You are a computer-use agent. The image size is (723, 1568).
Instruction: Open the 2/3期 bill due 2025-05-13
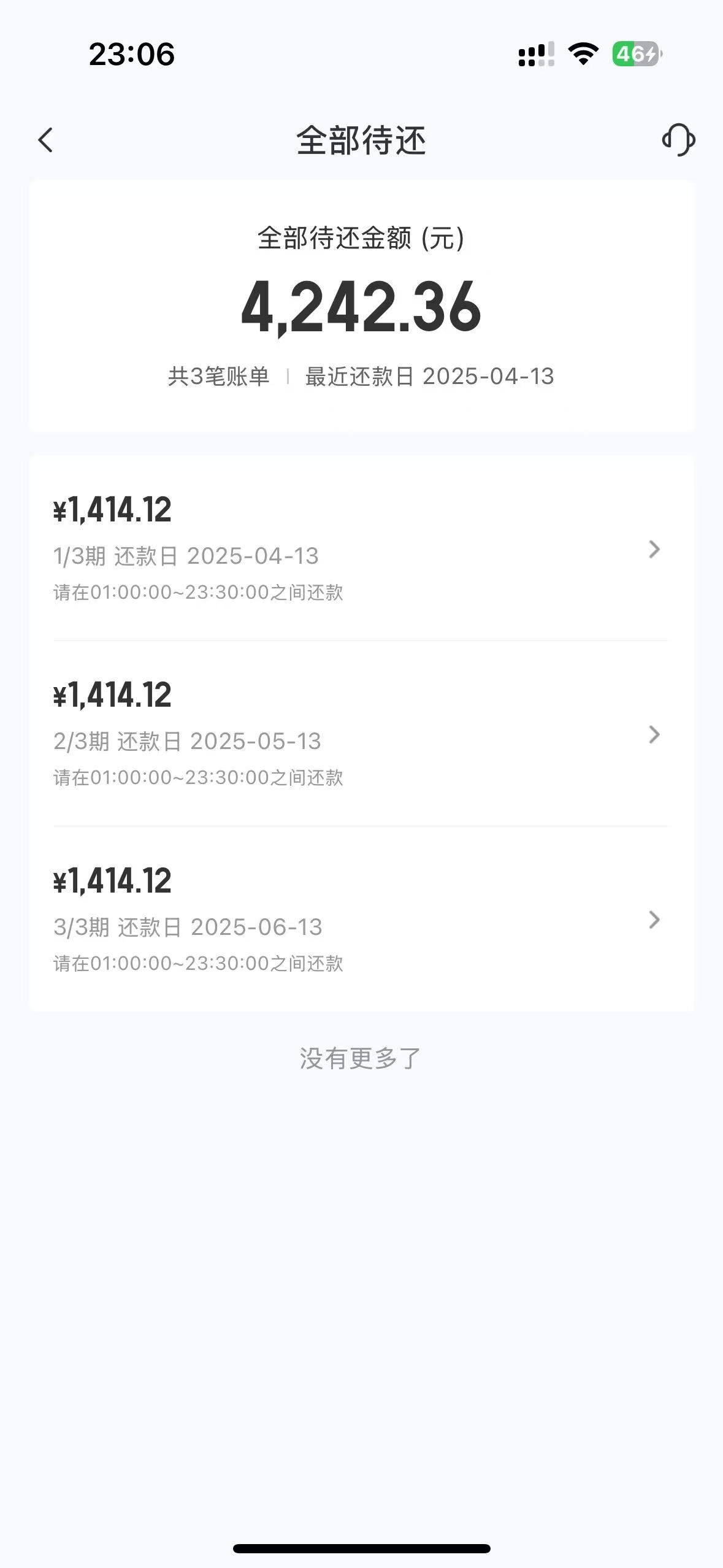point(361,734)
